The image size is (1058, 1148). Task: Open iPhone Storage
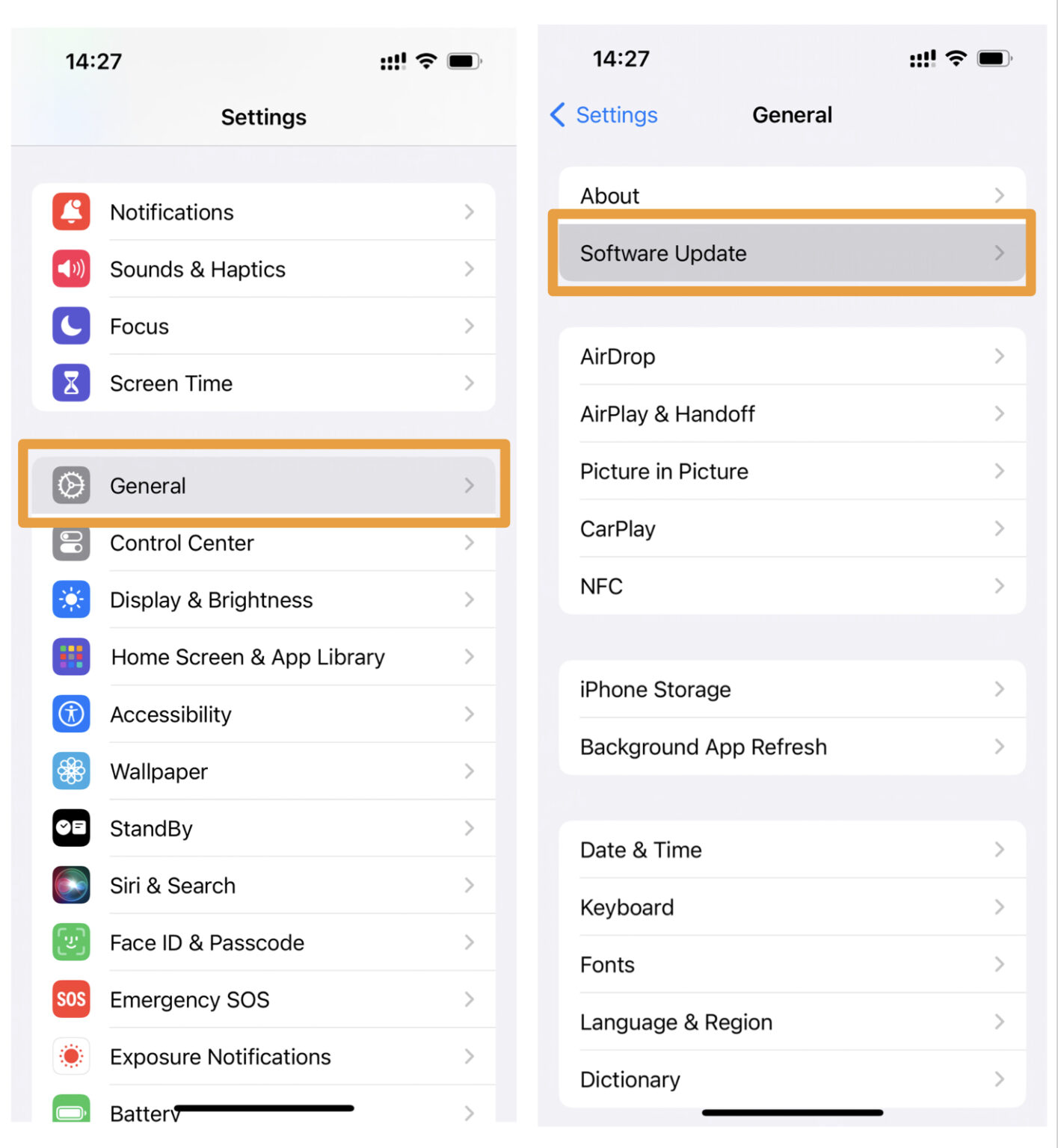[791, 689]
